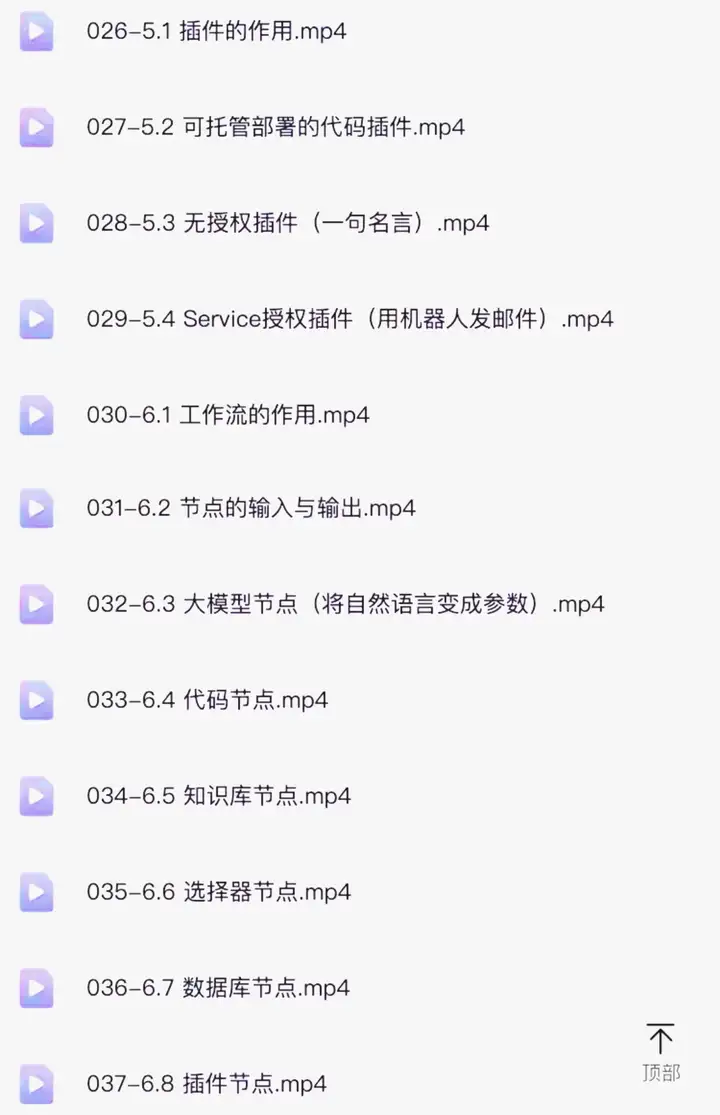Click the play icon for 035-6.6 选择器节点
The image size is (720, 1115).
tap(37, 892)
